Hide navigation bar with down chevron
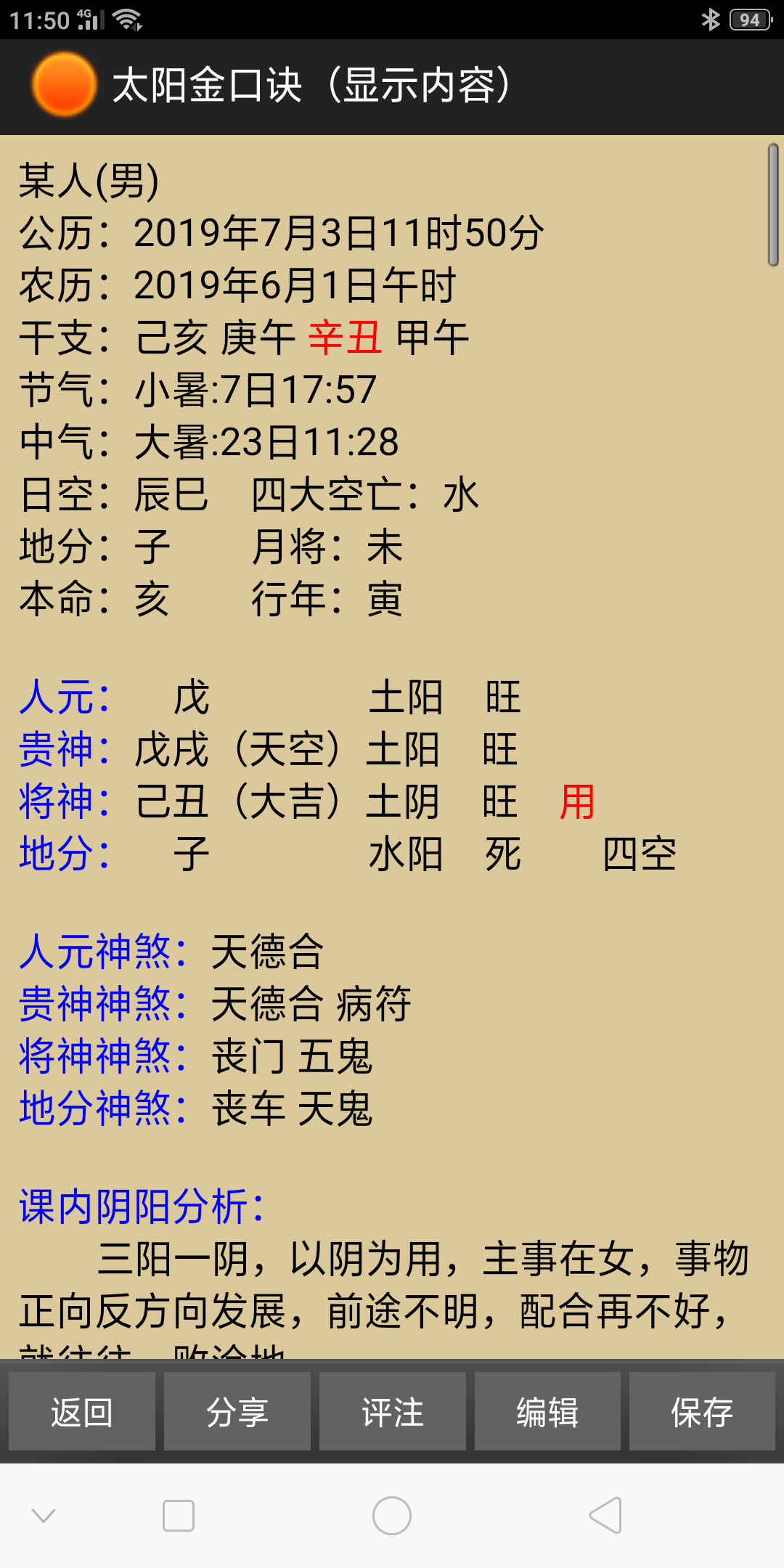 tap(44, 1516)
